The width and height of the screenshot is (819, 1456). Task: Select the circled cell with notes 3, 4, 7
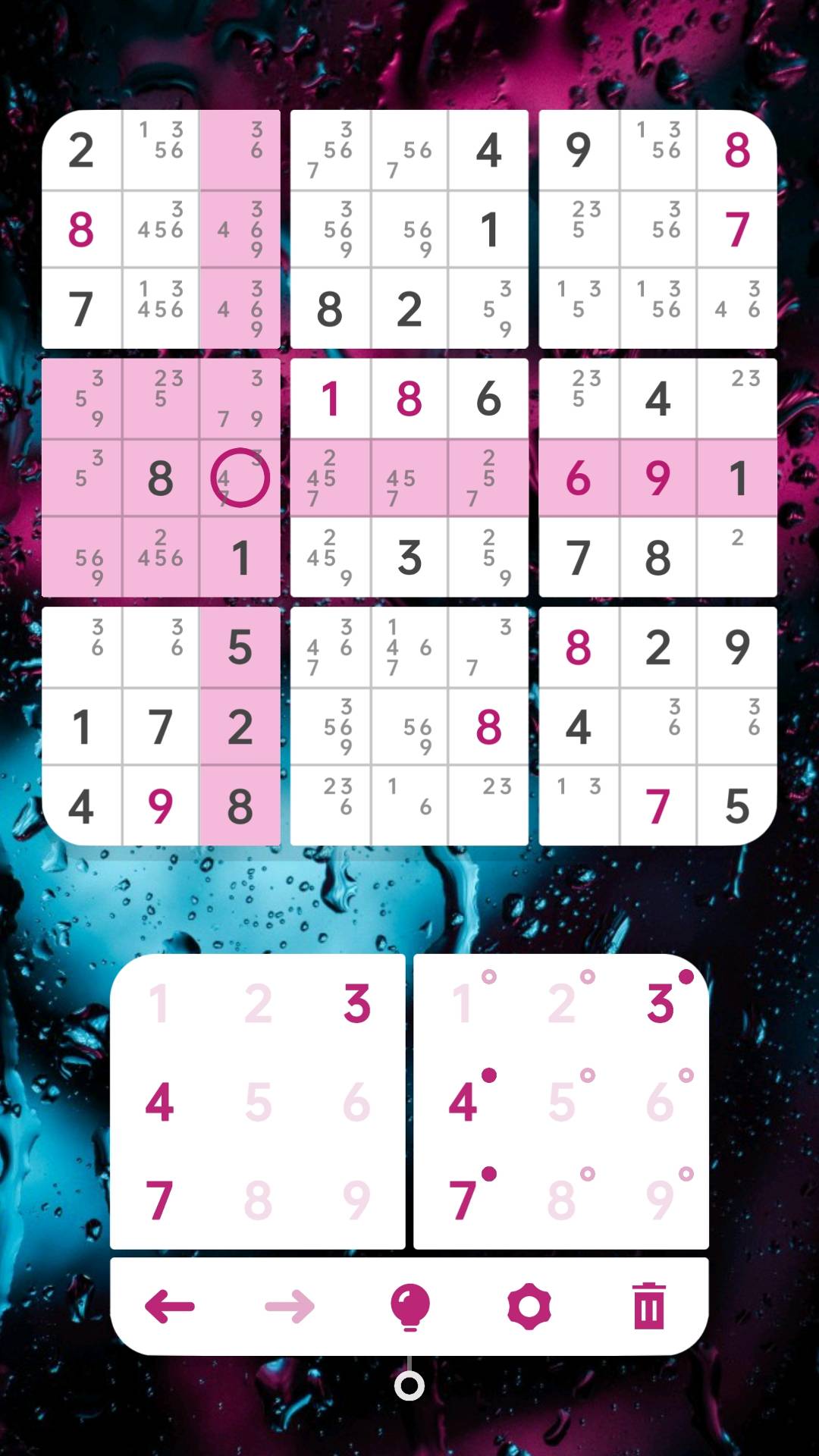240,478
